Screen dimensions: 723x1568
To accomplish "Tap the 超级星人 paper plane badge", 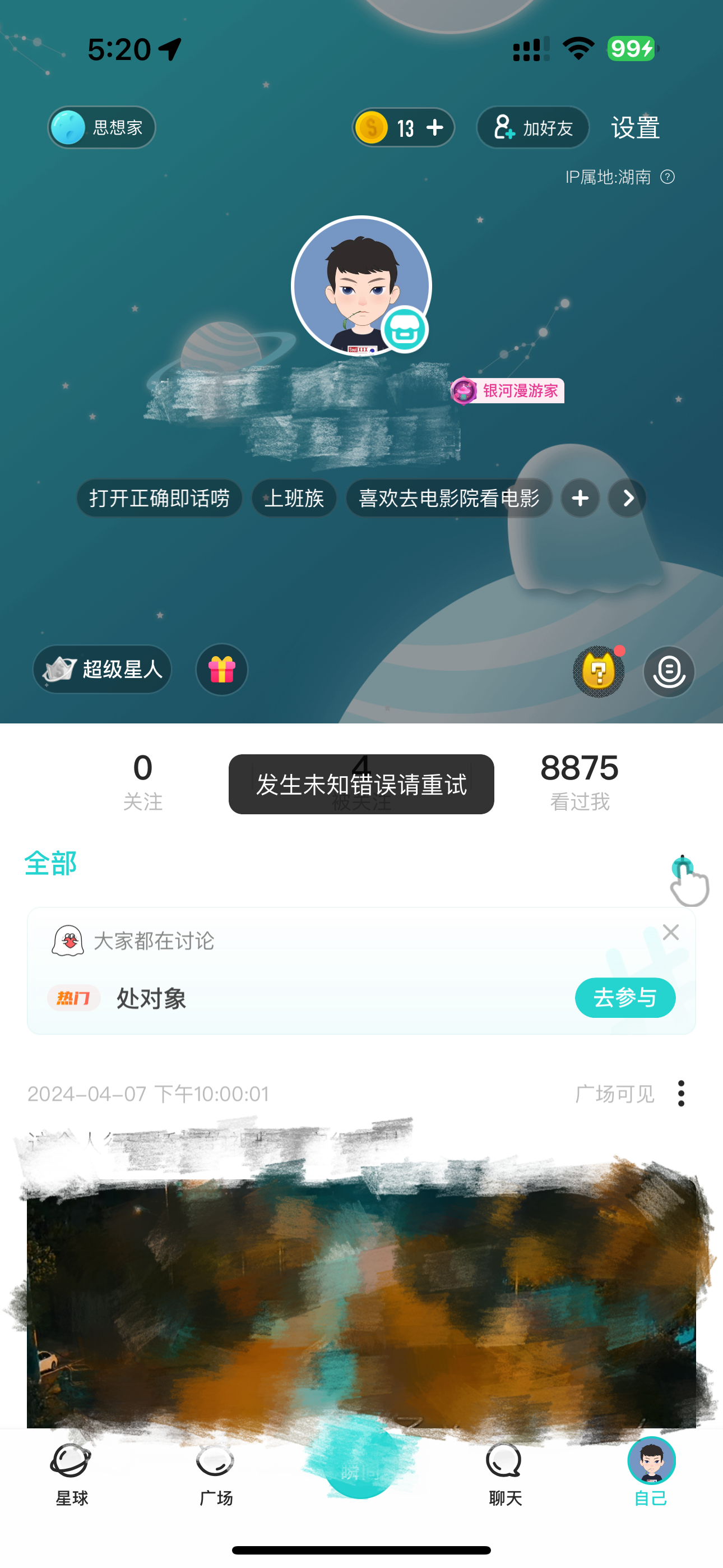I will (x=101, y=669).
